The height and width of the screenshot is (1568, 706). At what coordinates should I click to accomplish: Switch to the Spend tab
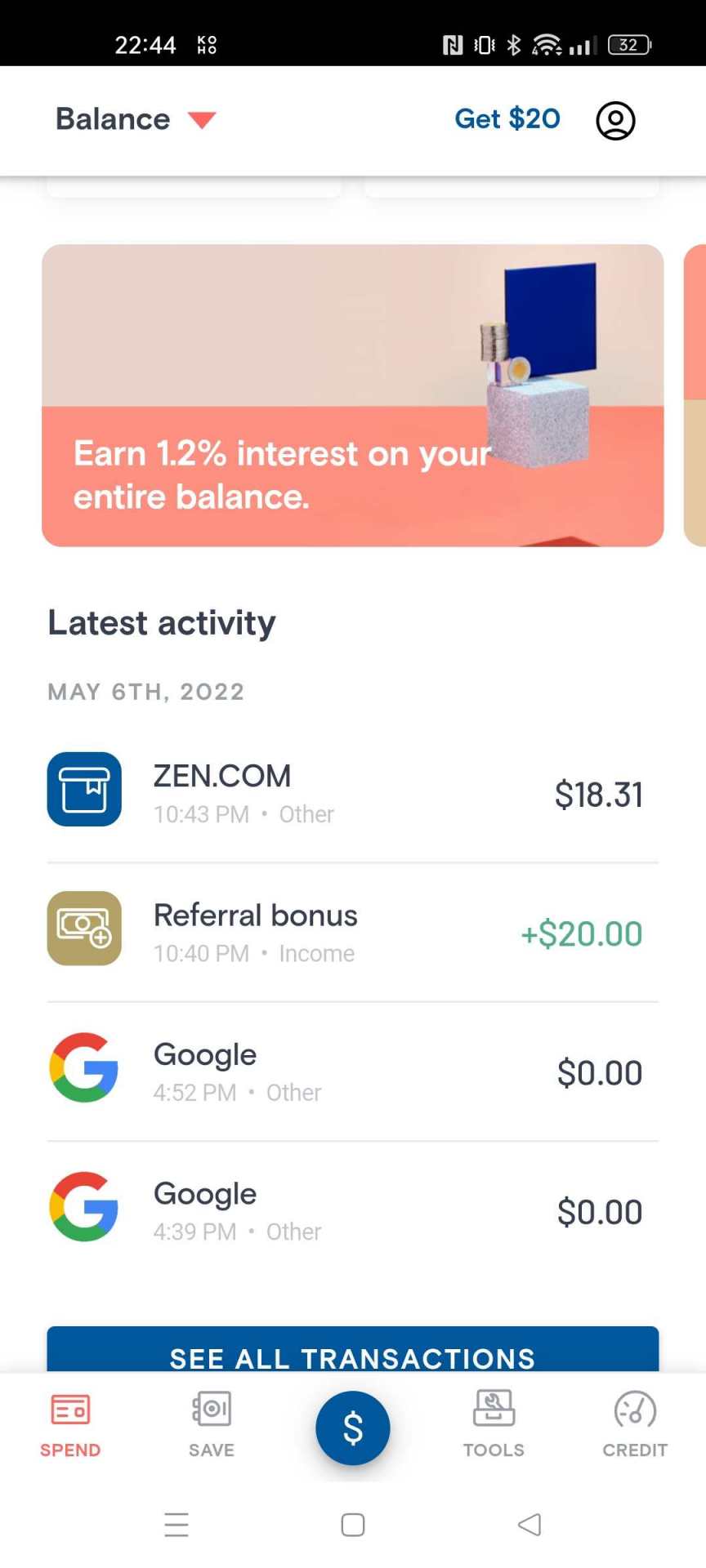pyautogui.click(x=70, y=1425)
